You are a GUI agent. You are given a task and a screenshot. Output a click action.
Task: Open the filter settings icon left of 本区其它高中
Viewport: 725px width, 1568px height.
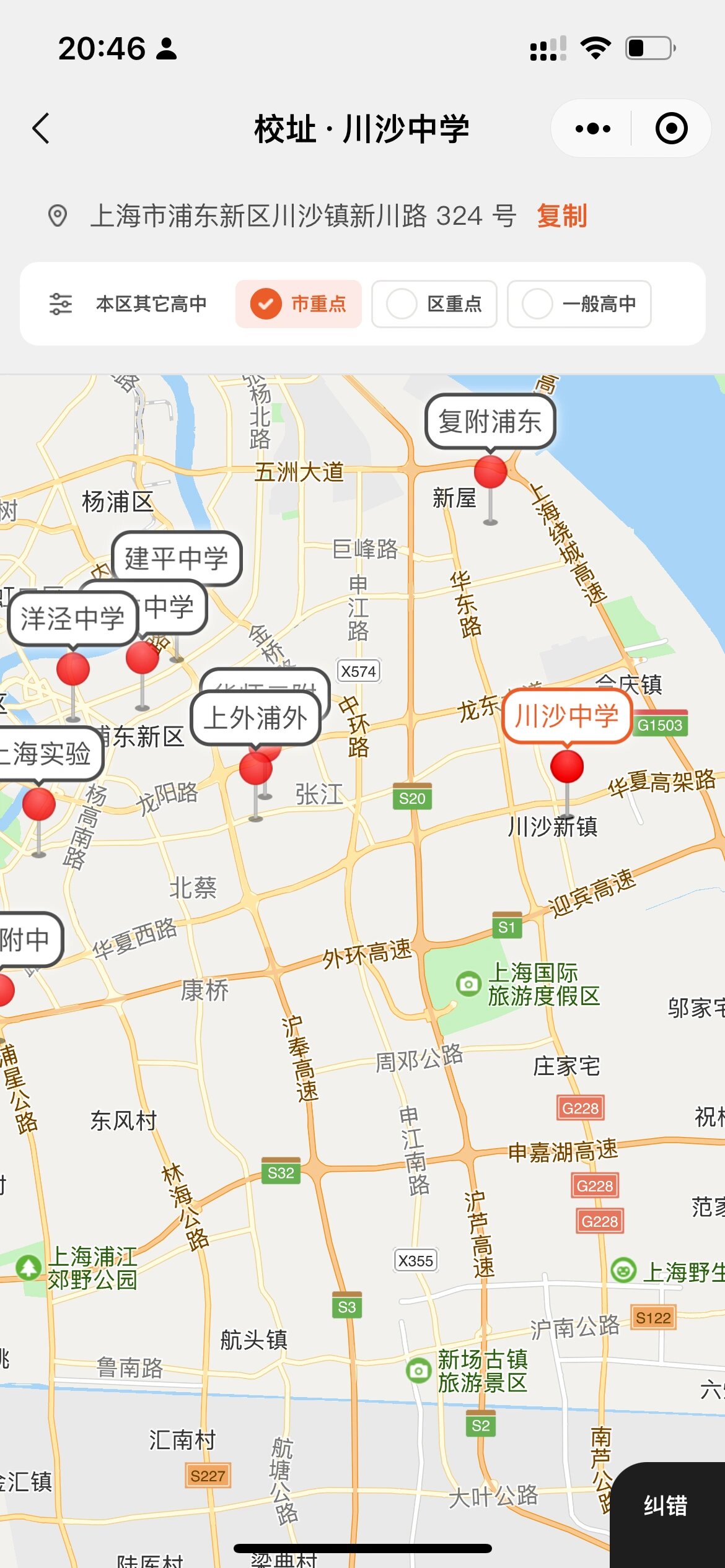click(x=61, y=303)
